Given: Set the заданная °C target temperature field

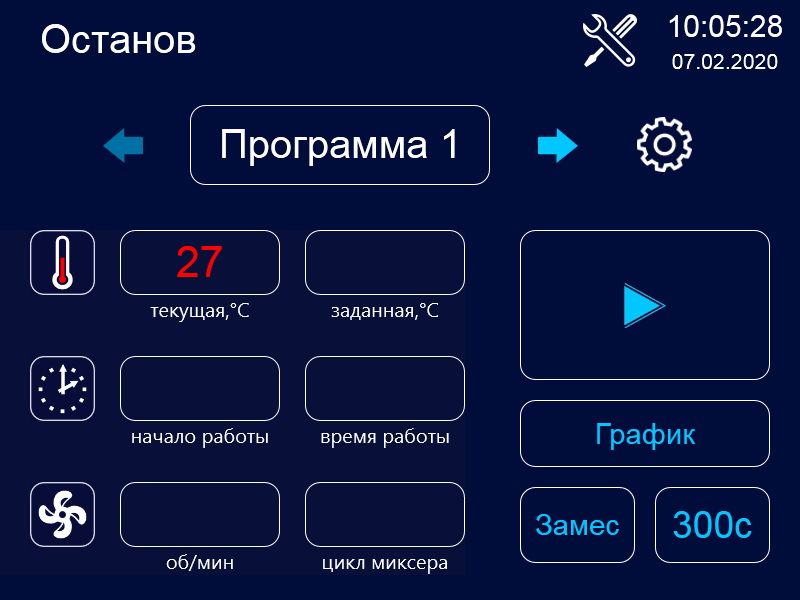Looking at the screenshot, I should tap(384, 262).
